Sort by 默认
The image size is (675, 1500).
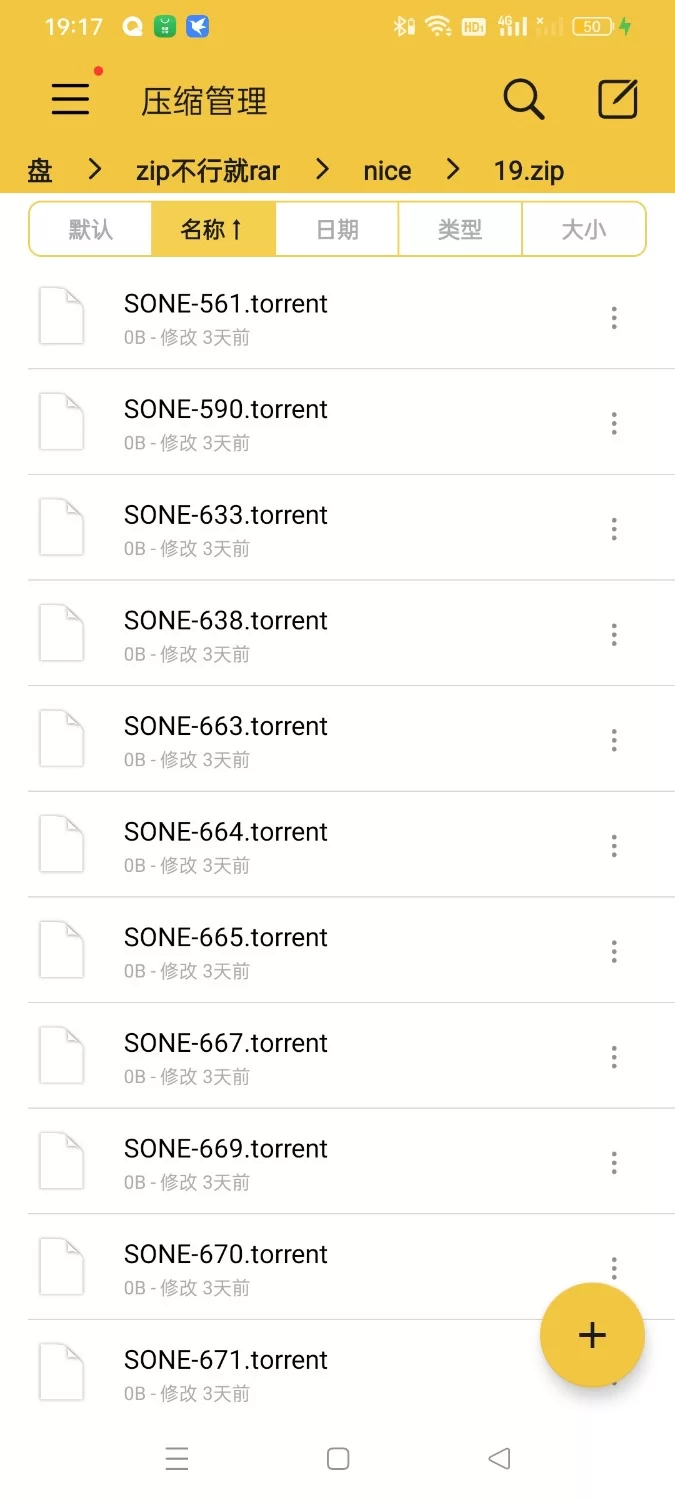[91, 229]
